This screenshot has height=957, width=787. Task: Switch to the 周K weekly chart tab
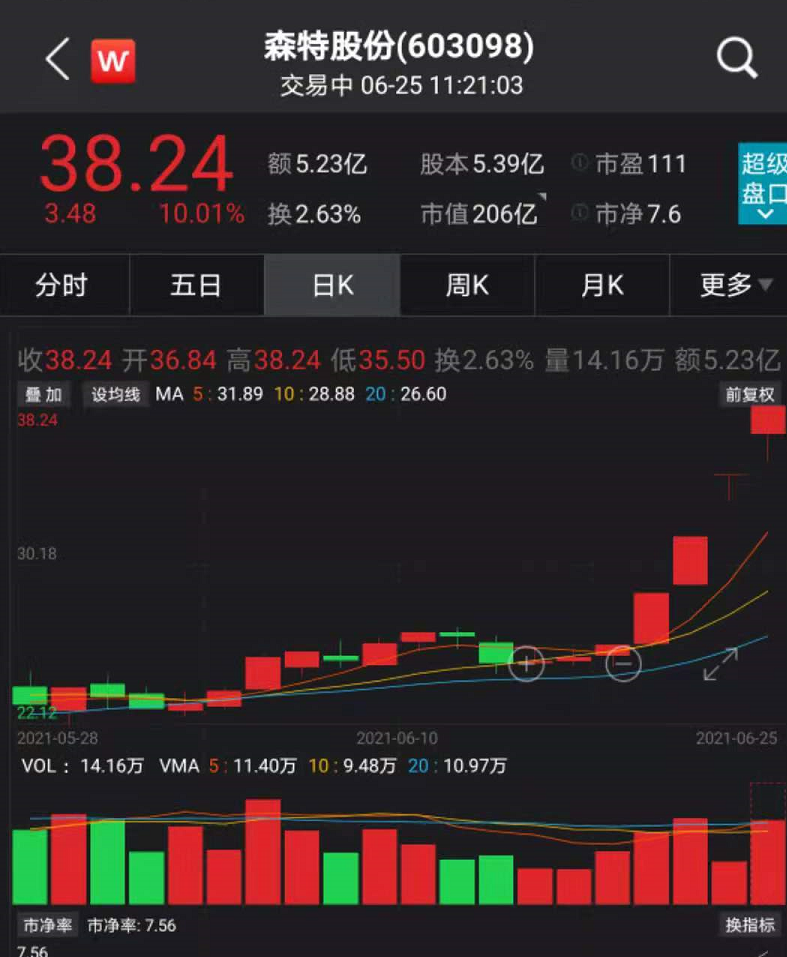[466, 285]
